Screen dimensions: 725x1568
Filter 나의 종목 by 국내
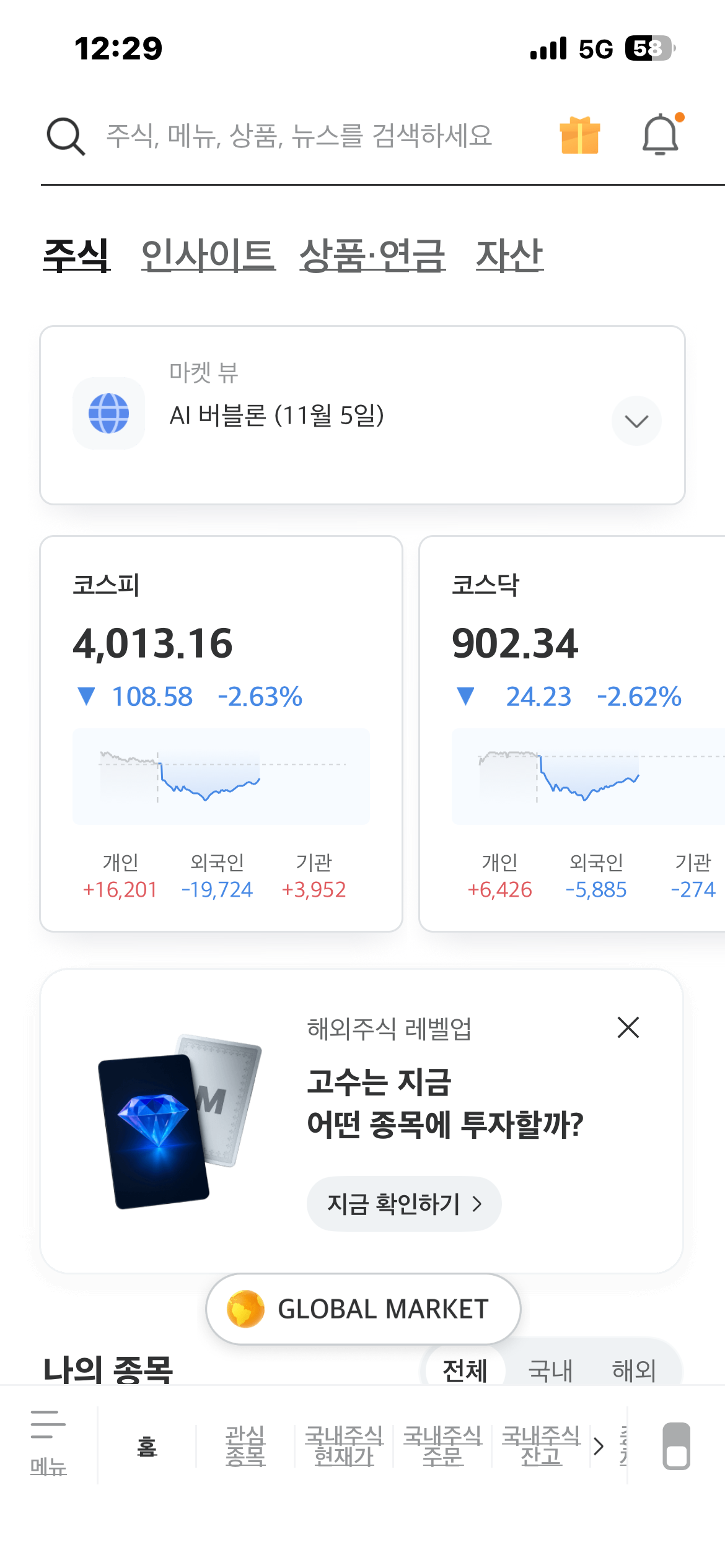pos(550,1370)
